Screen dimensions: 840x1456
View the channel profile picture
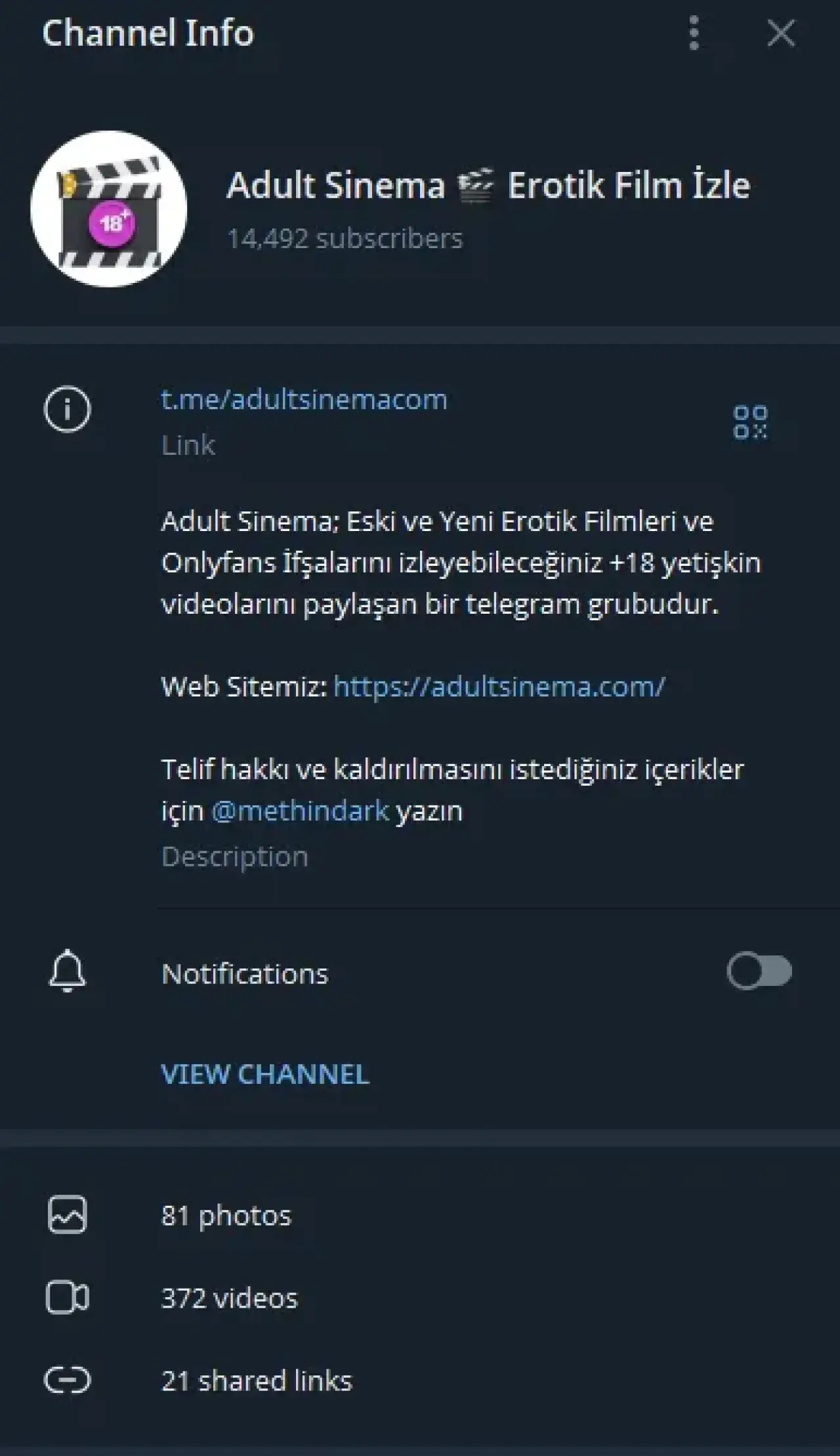(109, 209)
